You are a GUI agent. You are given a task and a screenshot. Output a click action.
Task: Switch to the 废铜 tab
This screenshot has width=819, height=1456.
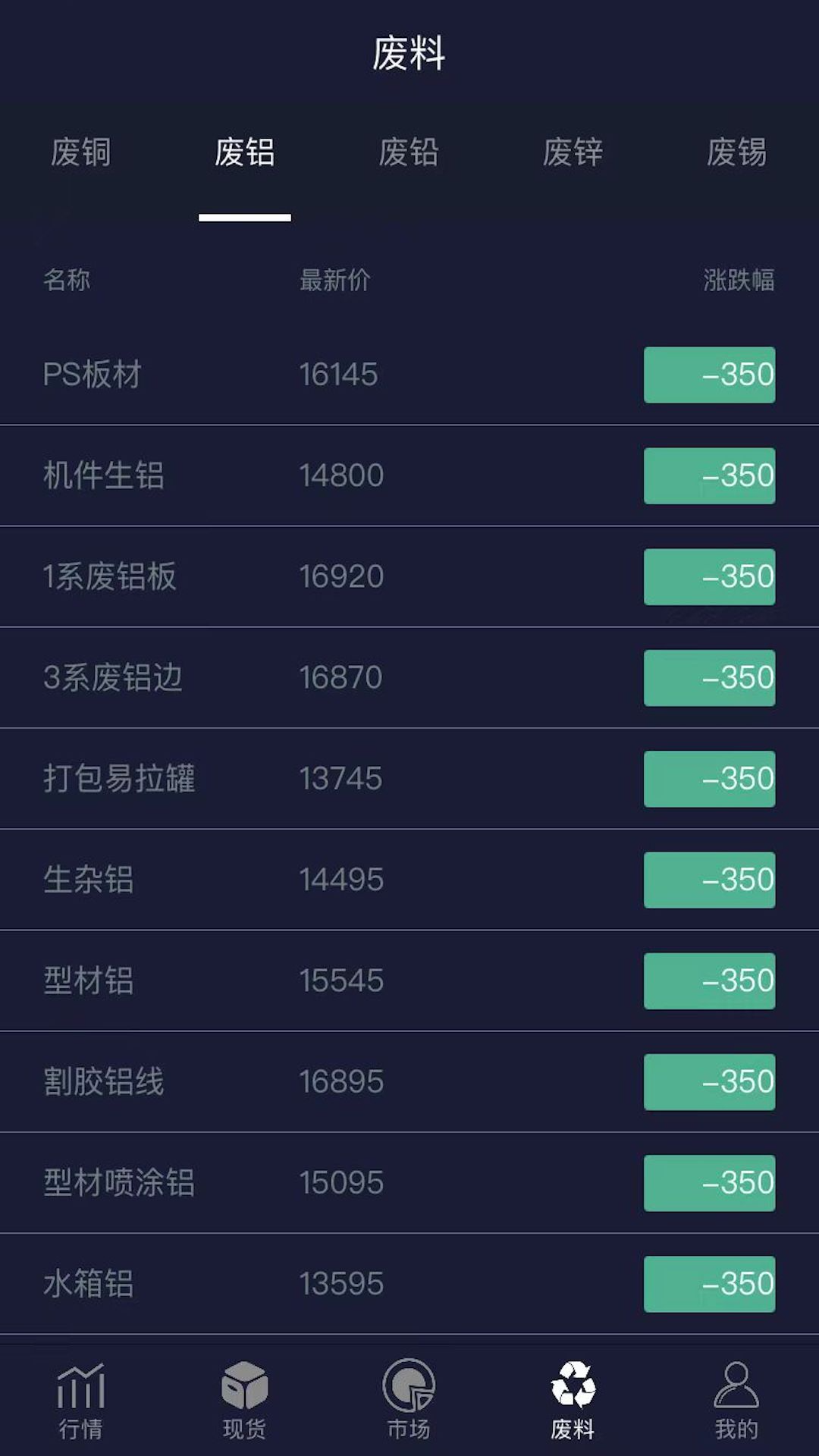(x=81, y=152)
